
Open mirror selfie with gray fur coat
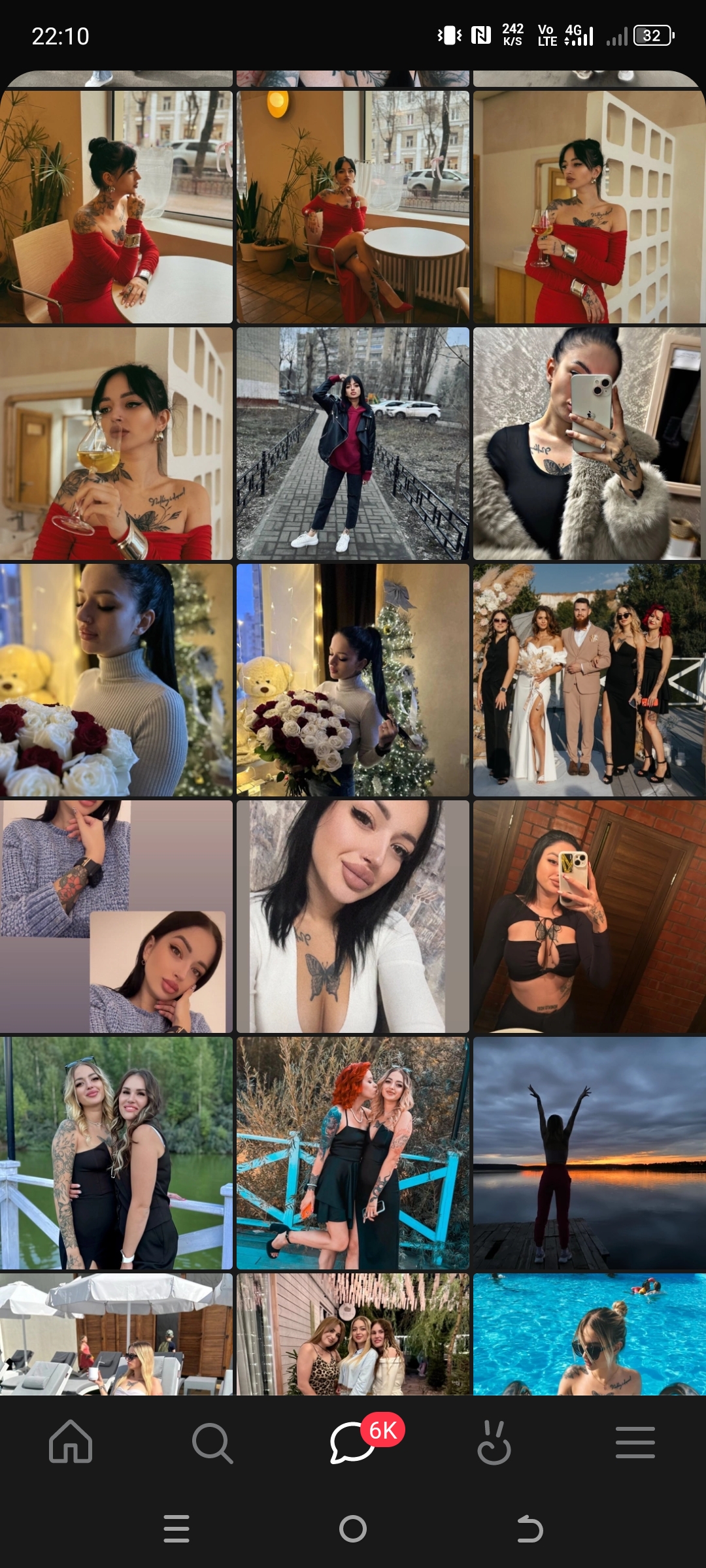pos(590,444)
